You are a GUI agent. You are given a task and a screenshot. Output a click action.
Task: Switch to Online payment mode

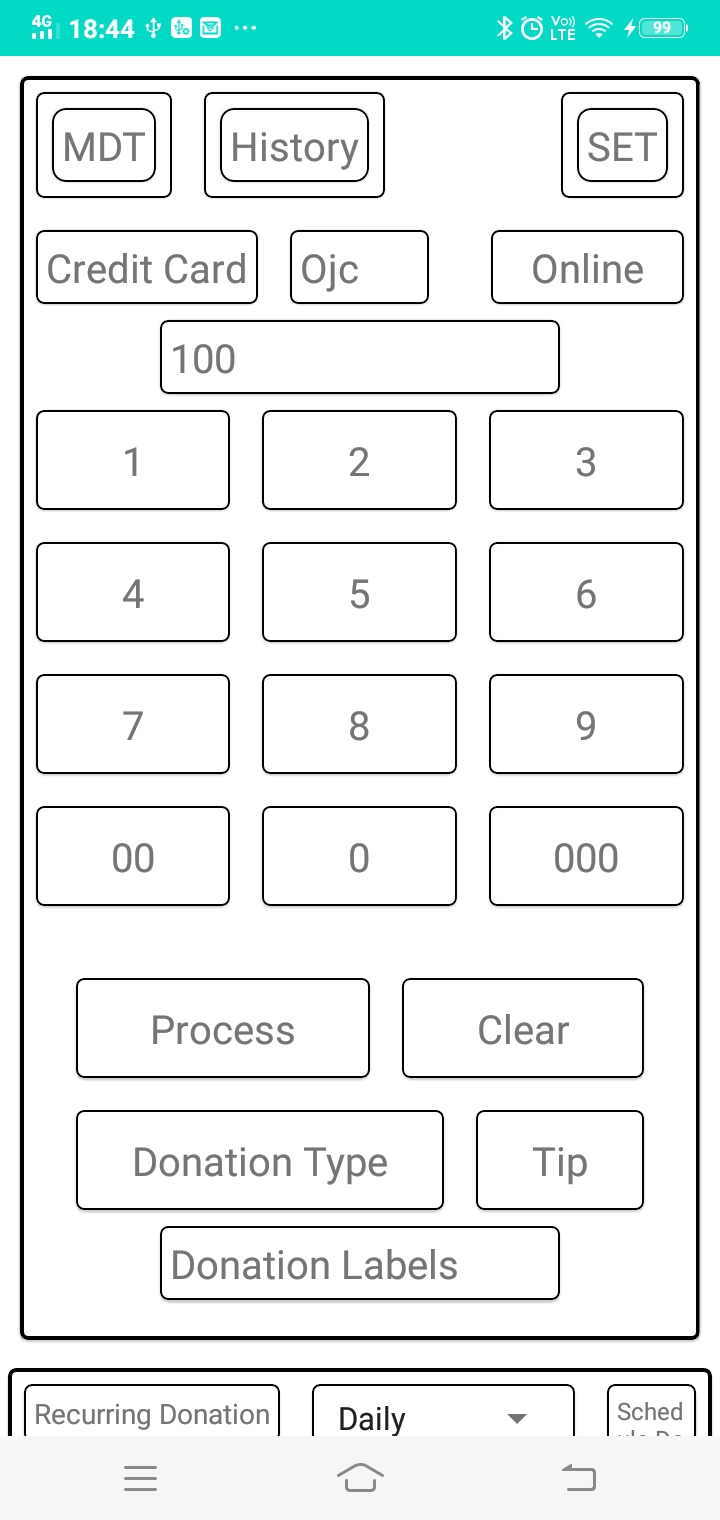coord(587,267)
